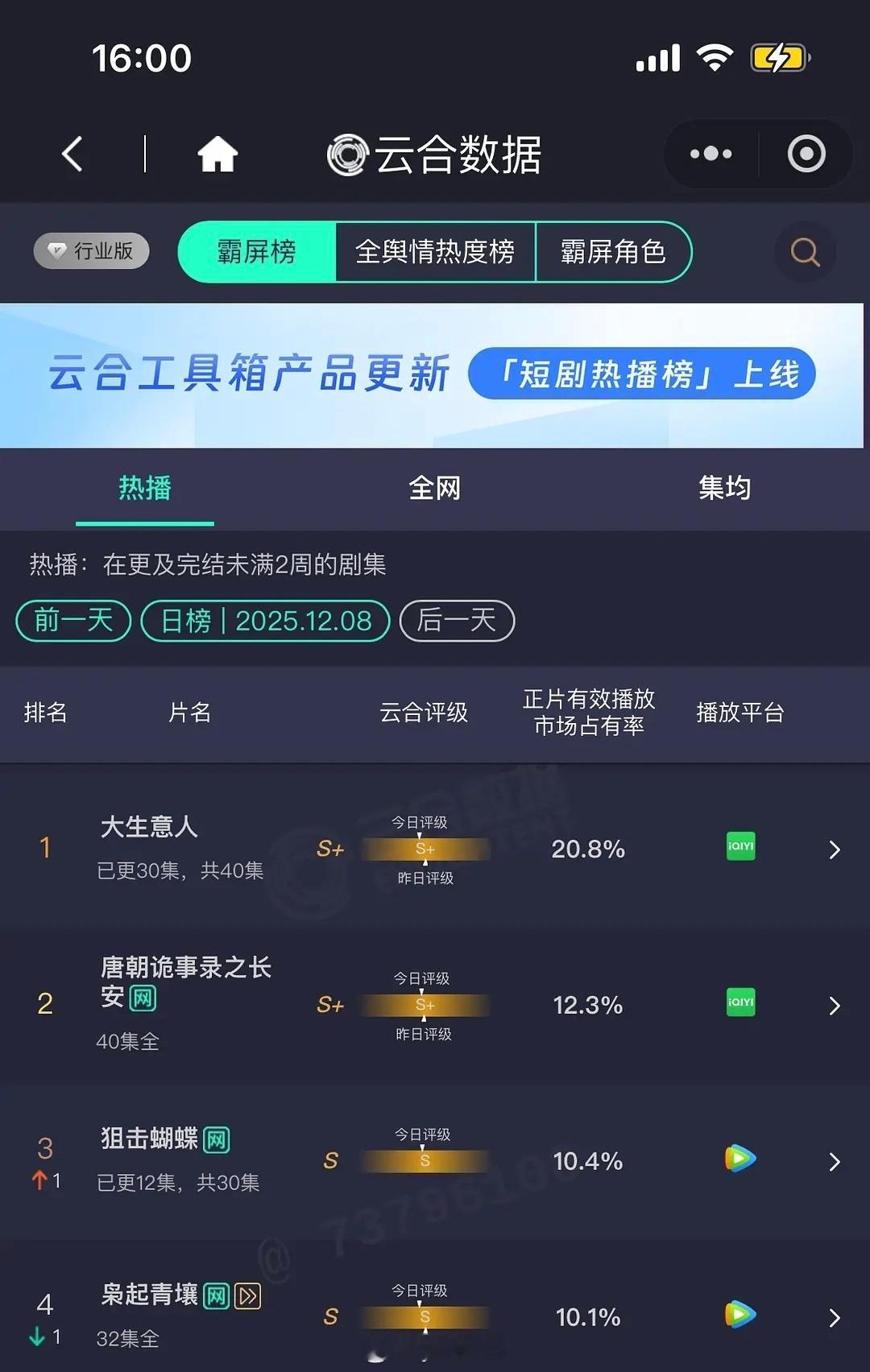
Task: Switch to the 全舆情热度榜 tab
Action: tap(435, 252)
